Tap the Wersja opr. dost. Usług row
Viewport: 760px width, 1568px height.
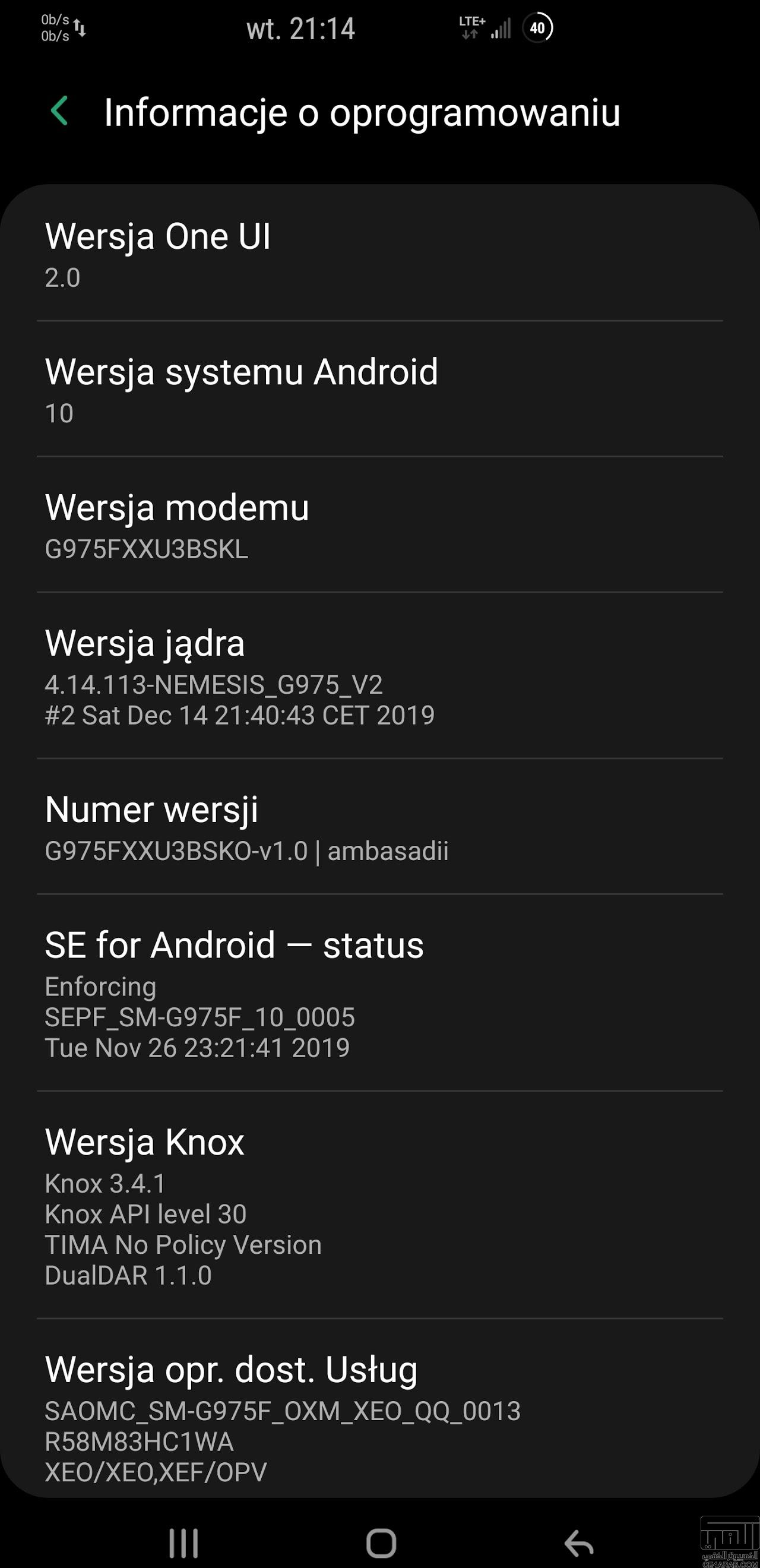379,1408
